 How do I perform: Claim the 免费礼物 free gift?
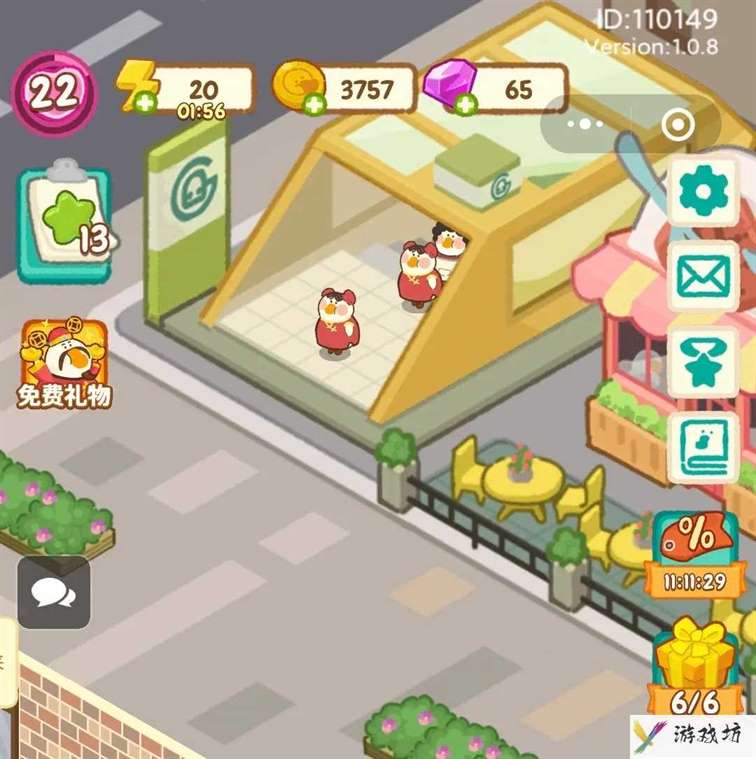[x=63, y=363]
